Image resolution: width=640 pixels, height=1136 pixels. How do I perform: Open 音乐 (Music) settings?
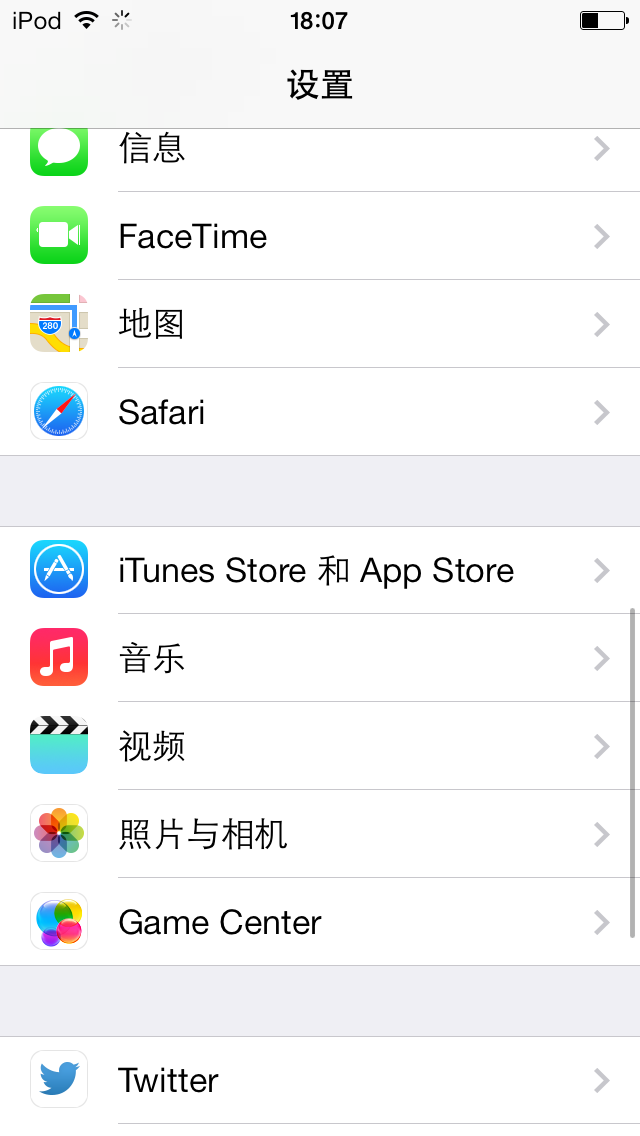tap(320, 658)
